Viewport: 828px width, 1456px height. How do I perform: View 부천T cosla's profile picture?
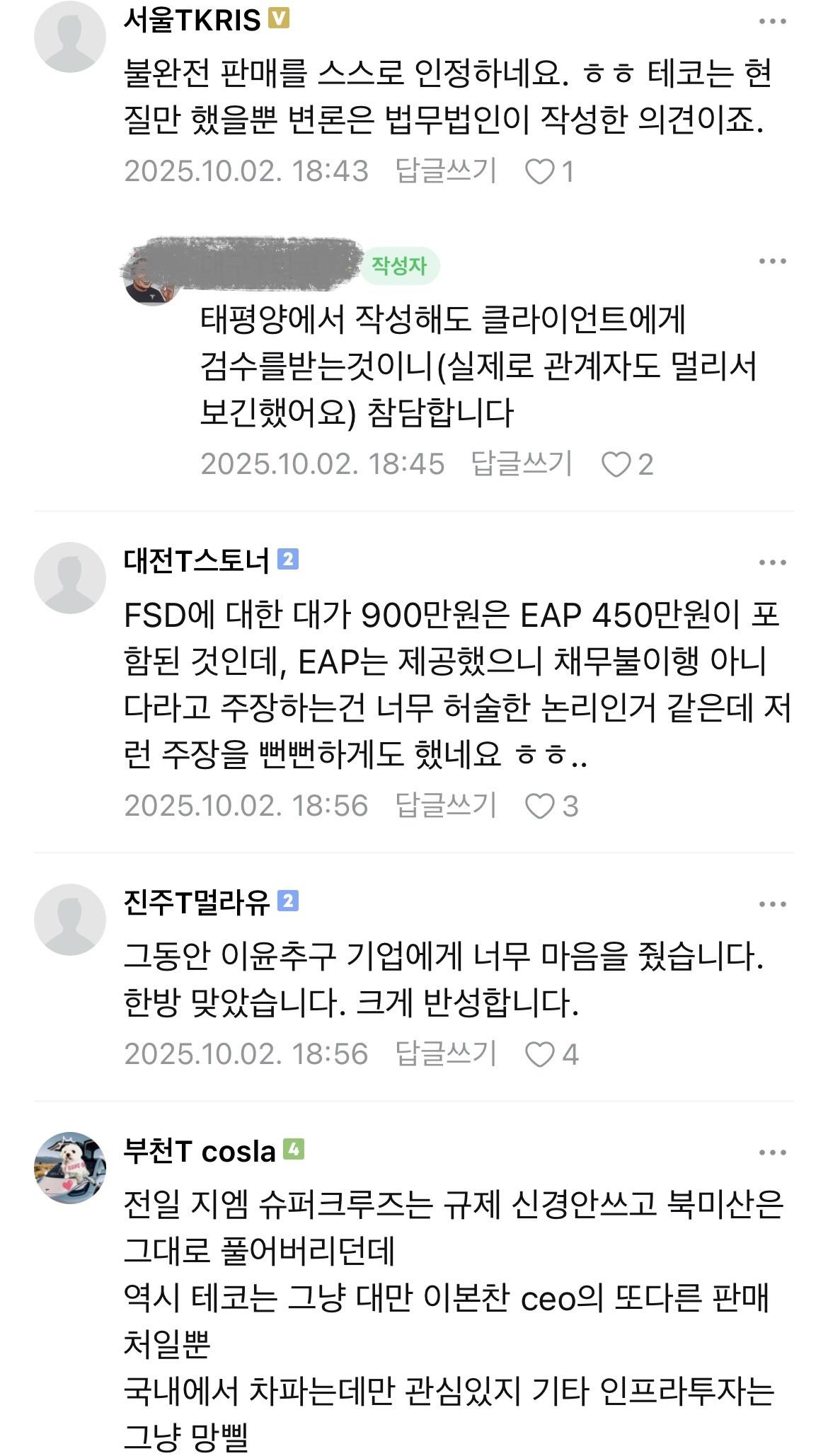tap(69, 1168)
